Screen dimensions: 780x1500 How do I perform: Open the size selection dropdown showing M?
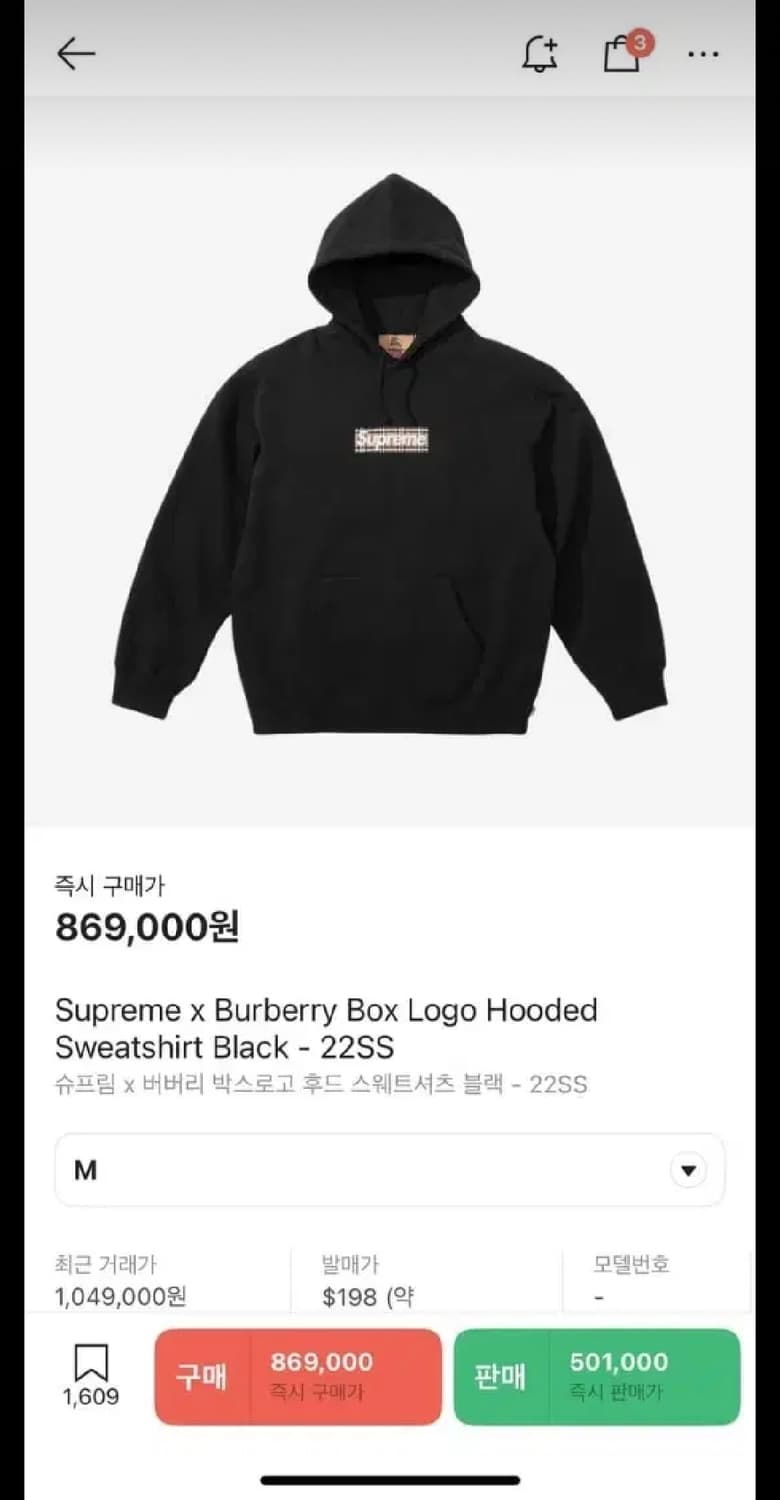[390, 1170]
